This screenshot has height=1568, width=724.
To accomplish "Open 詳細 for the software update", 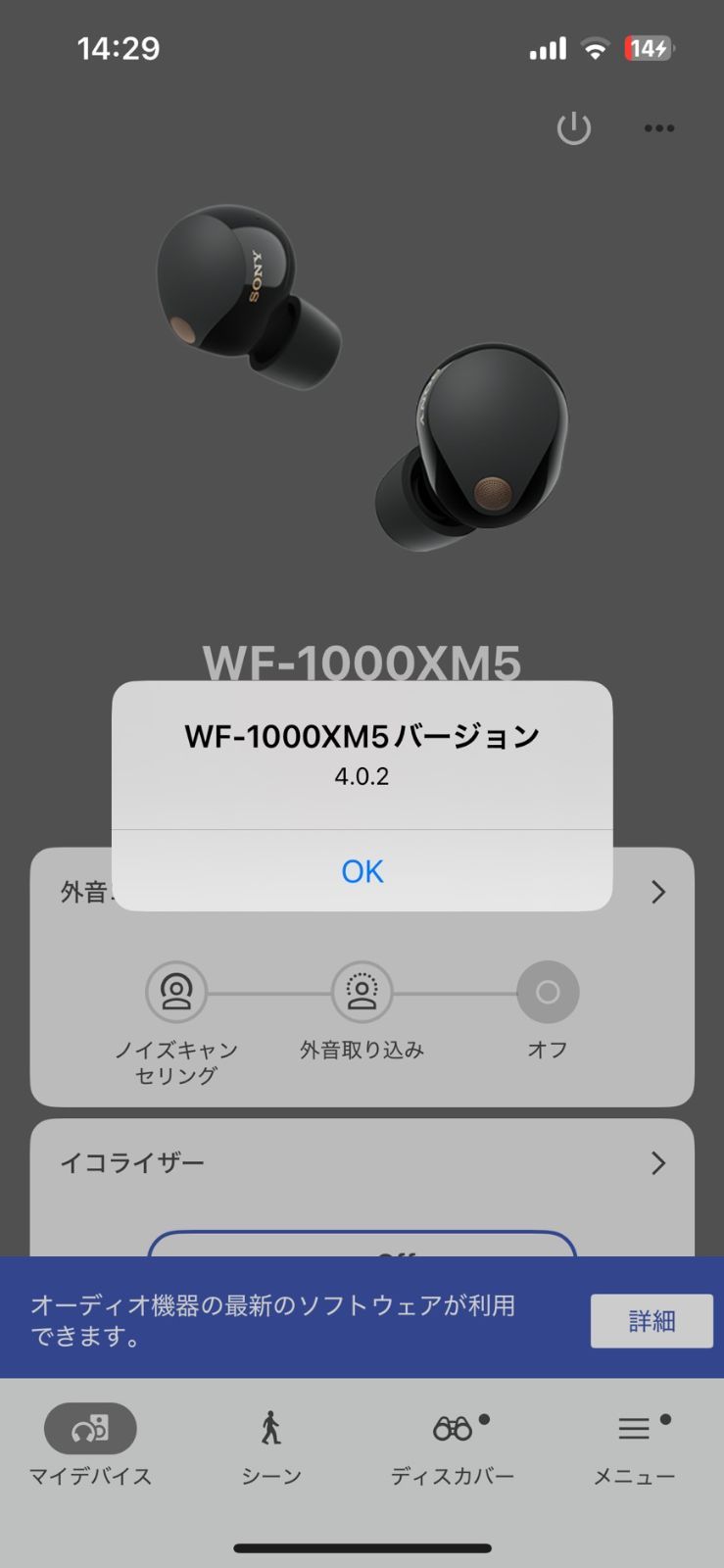I will coord(651,1321).
